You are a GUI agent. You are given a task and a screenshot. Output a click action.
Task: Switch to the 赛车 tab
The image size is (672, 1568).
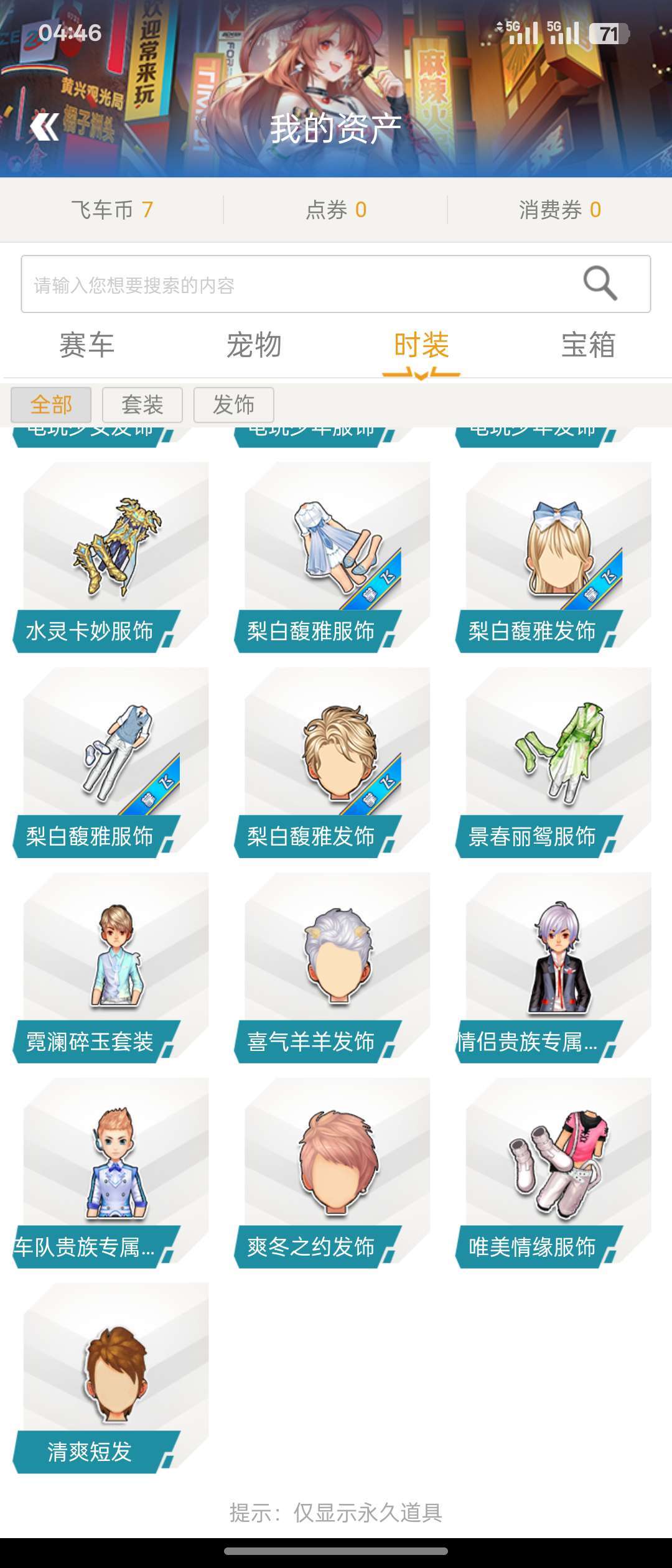click(86, 345)
